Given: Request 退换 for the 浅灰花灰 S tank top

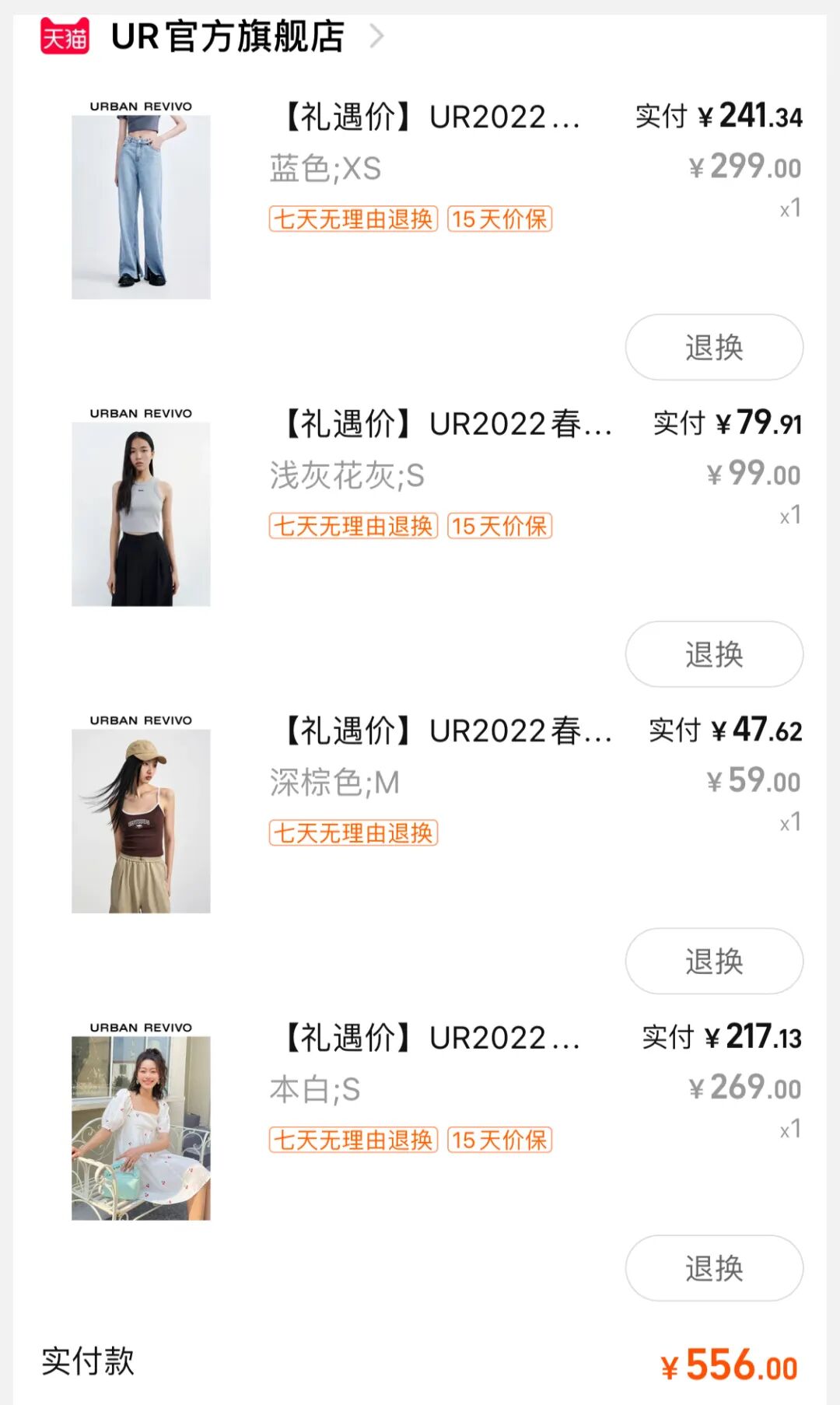Looking at the screenshot, I should (x=713, y=654).
